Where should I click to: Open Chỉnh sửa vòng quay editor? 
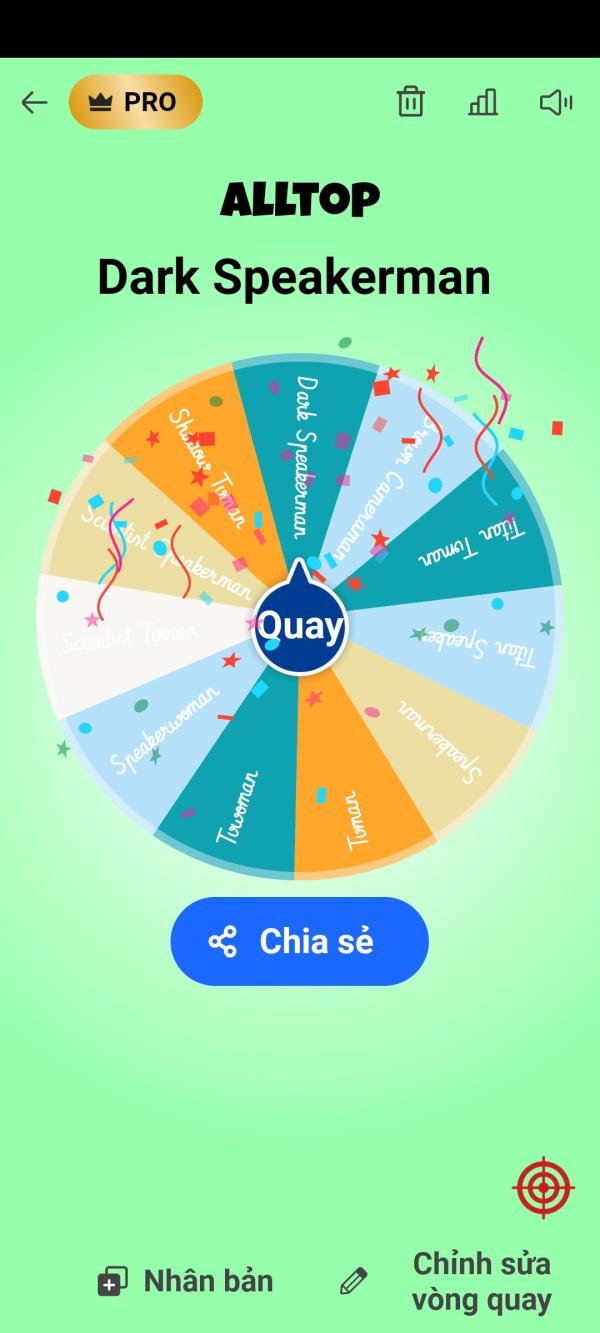tap(447, 1281)
